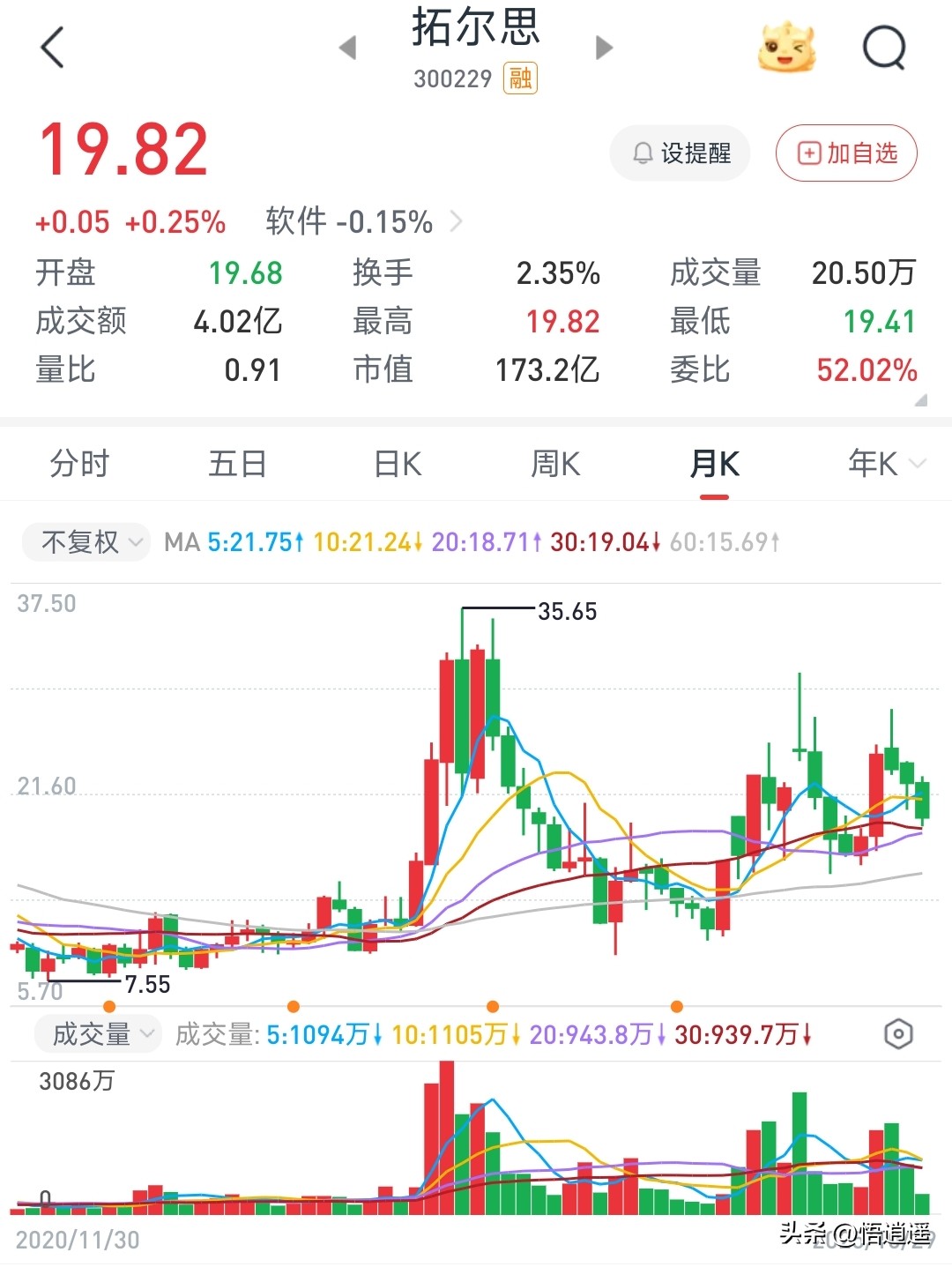
Task: Change the 成交量 indicator dropdown
Action: coord(98,1034)
